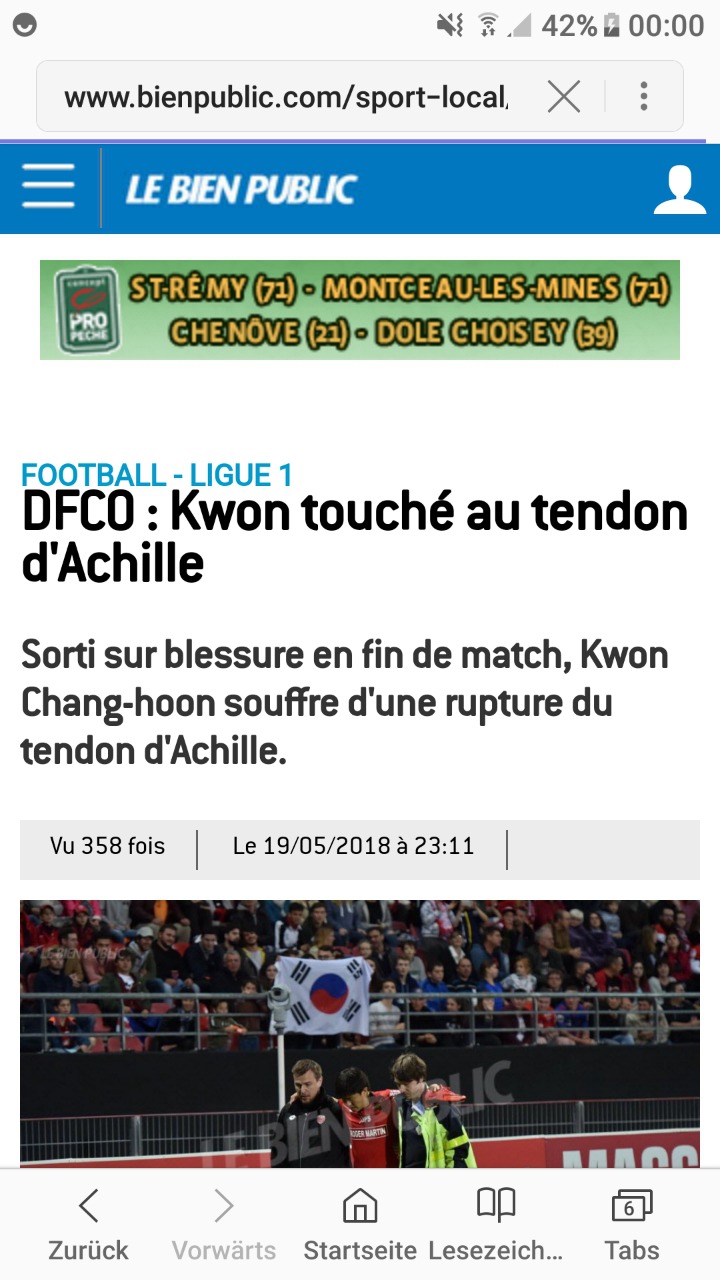720x1280 pixels.
Task: Open the Football - Ligue 1 category link
Action: tap(157, 475)
